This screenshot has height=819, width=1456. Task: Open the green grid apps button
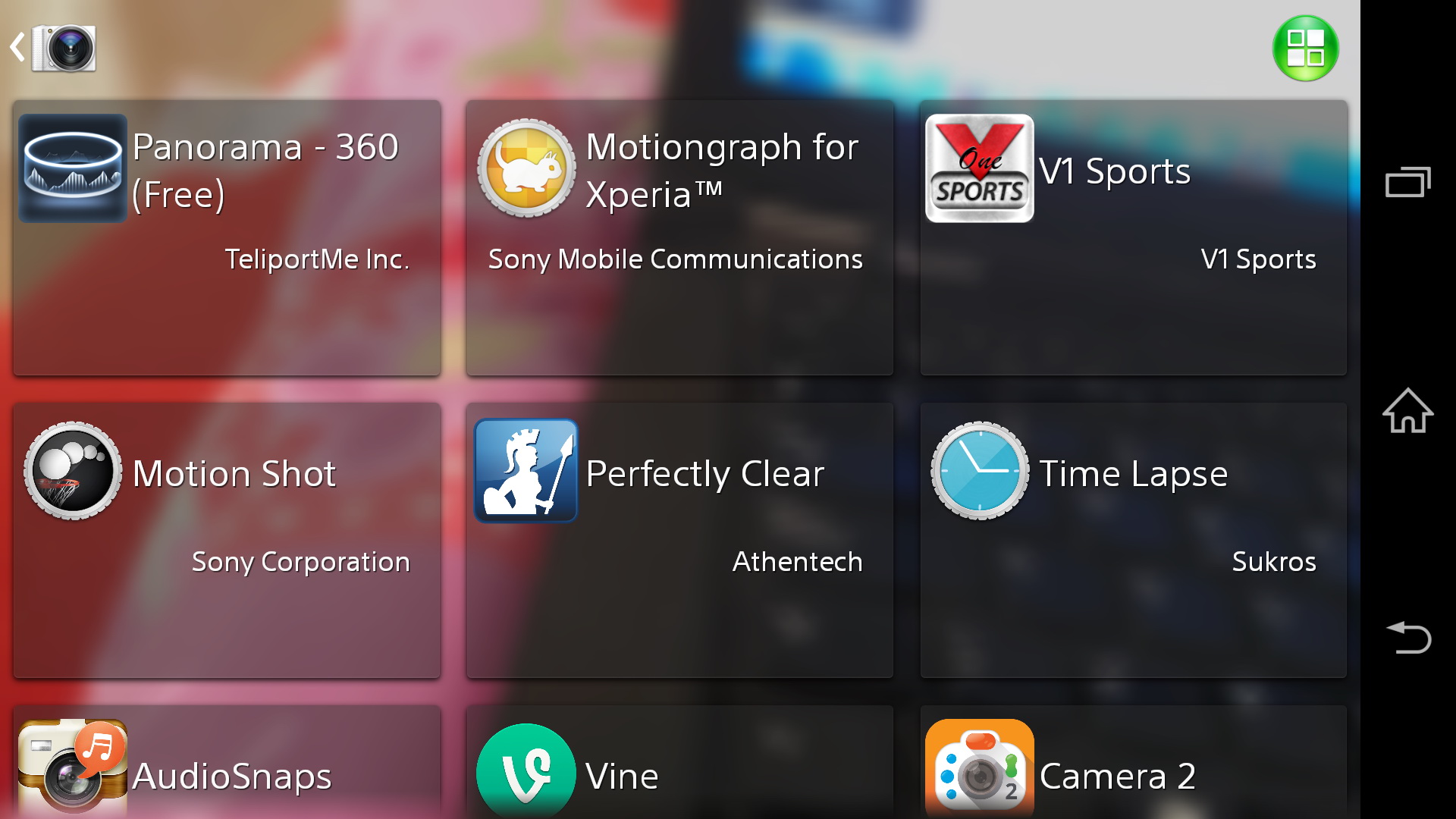point(1304,49)
